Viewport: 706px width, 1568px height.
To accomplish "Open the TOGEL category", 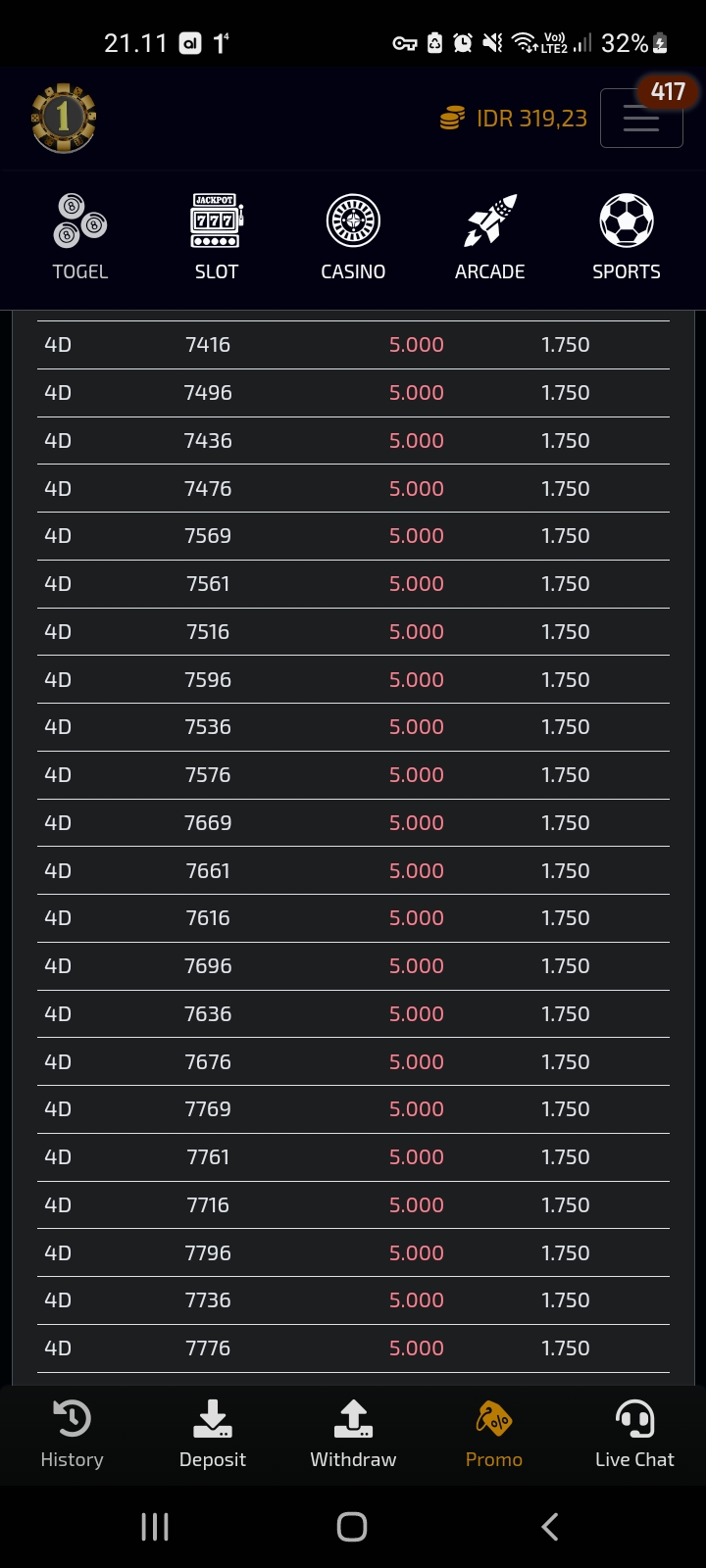I will click(79, 238).
